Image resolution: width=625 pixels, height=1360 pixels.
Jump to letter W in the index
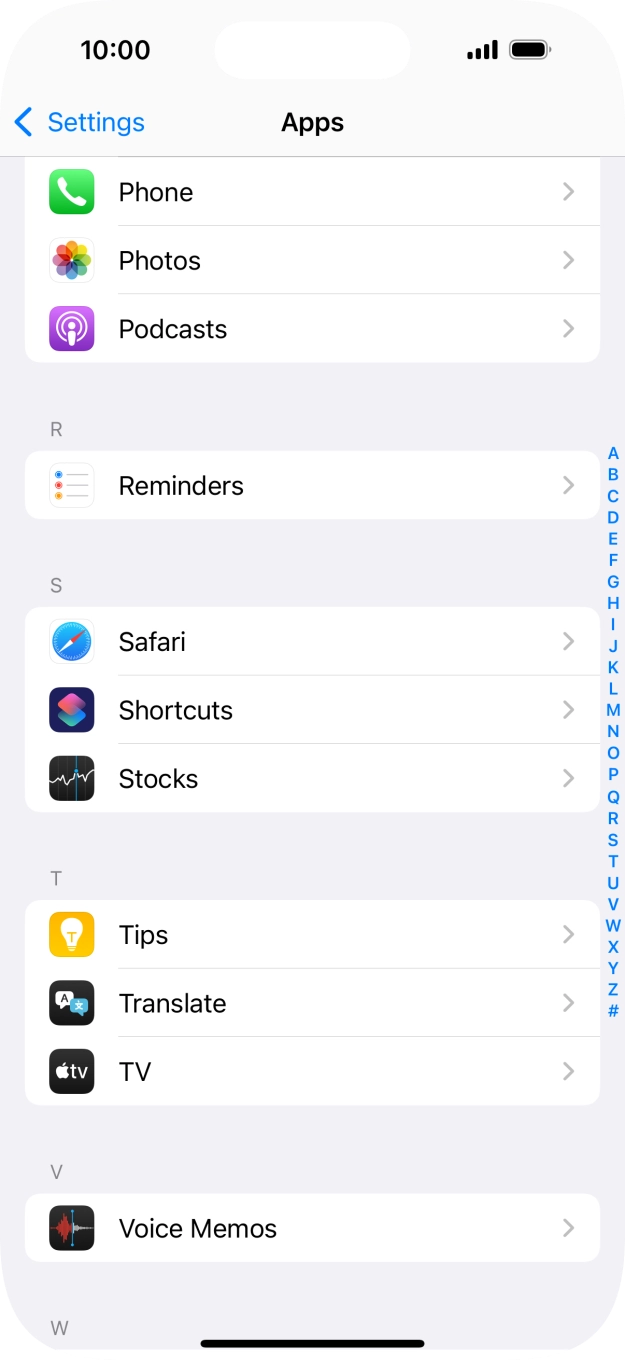(613, 925)
